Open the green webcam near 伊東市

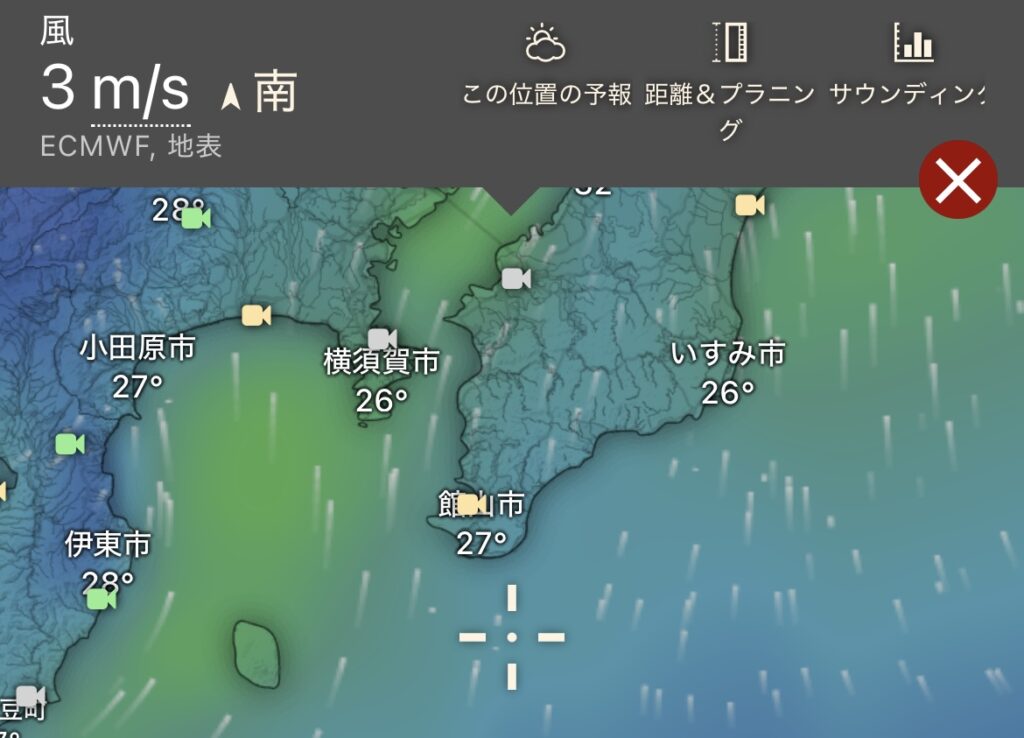[100, 599]
